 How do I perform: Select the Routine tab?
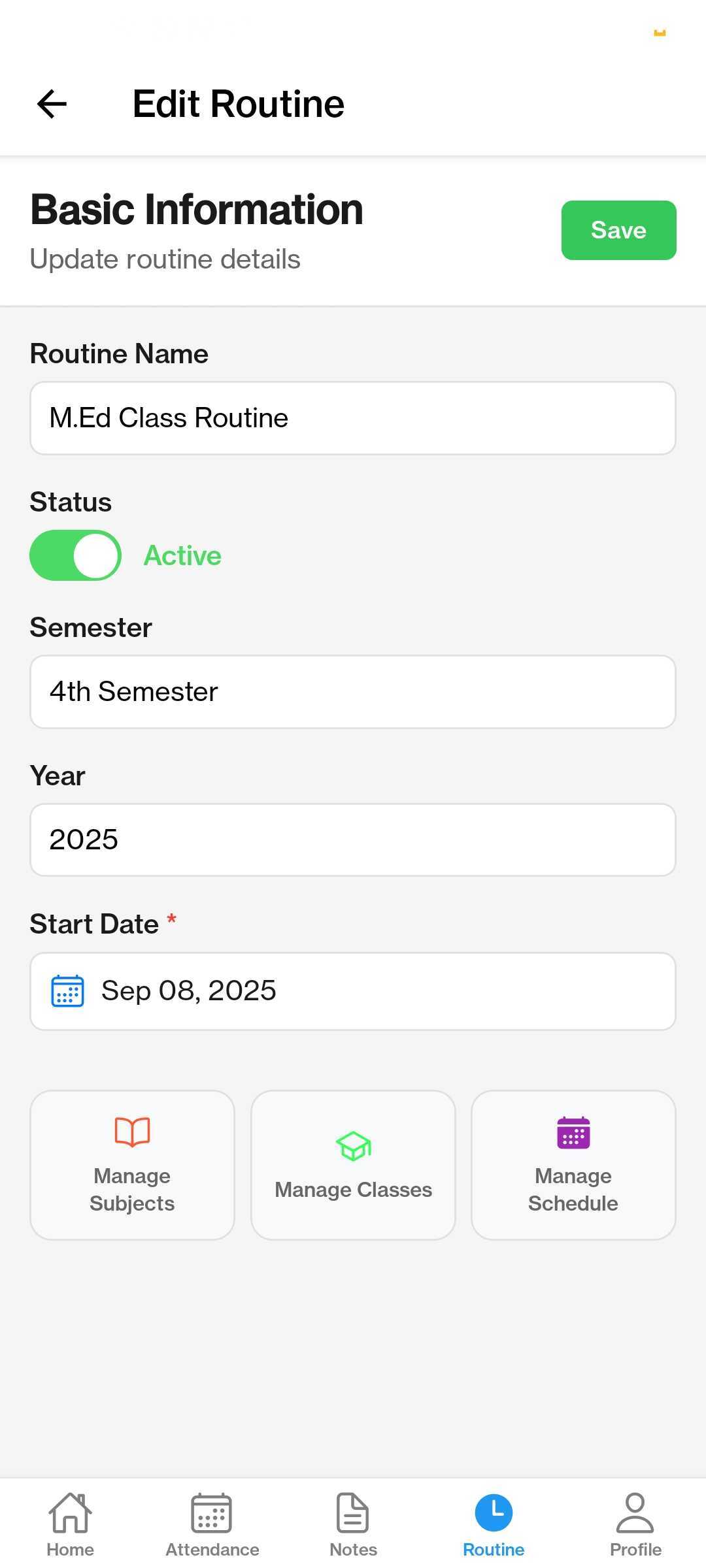click(494, 1525)
